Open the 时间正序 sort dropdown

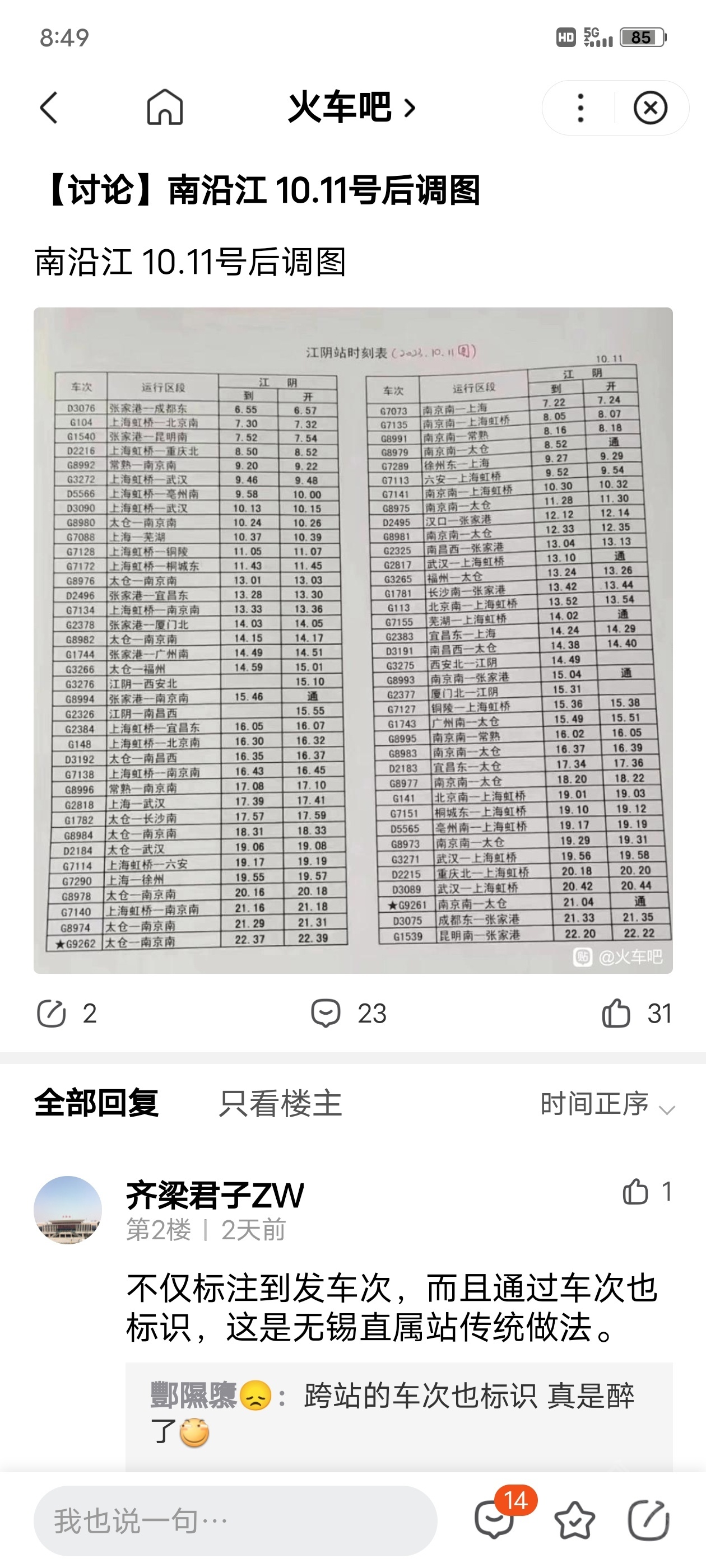[607, 1104]
